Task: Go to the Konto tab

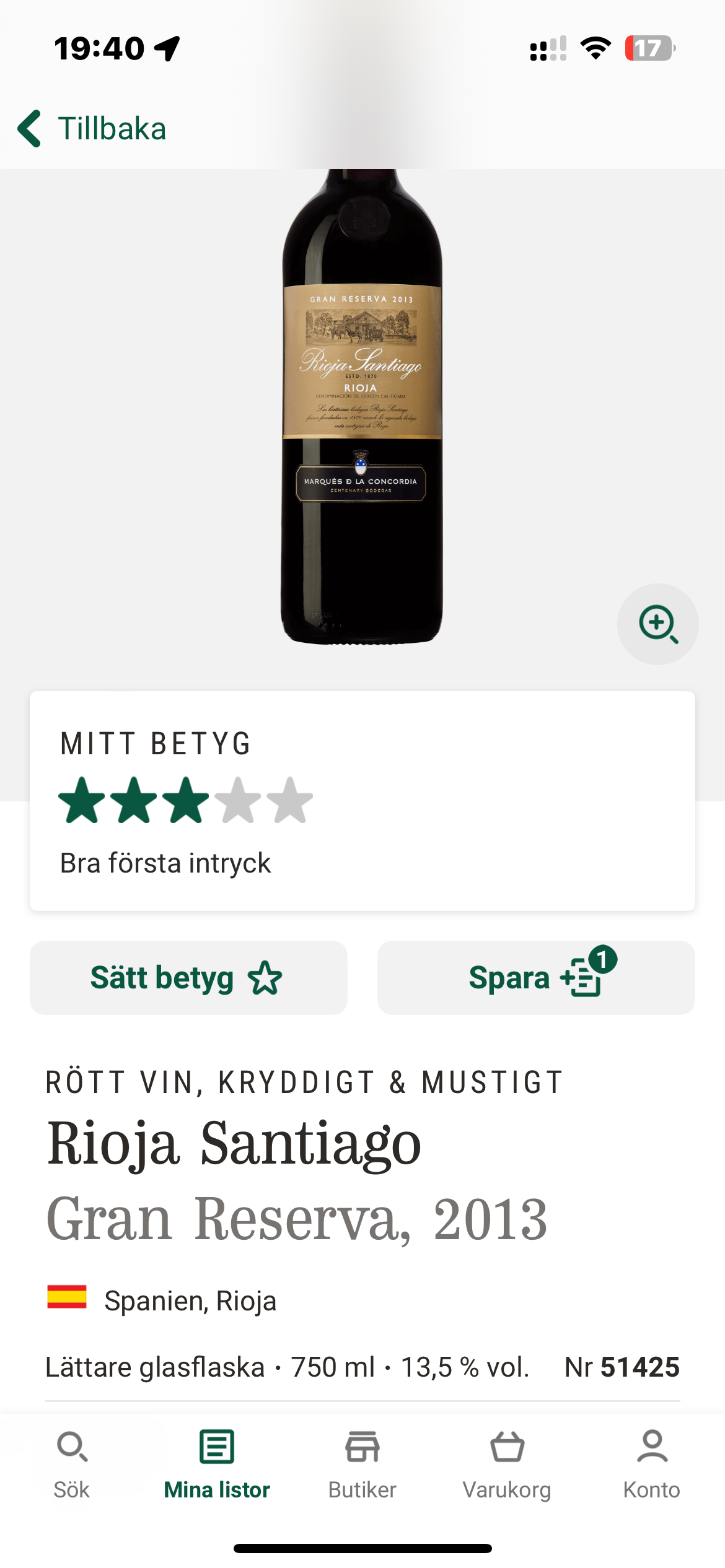Action: (651, 1464)
